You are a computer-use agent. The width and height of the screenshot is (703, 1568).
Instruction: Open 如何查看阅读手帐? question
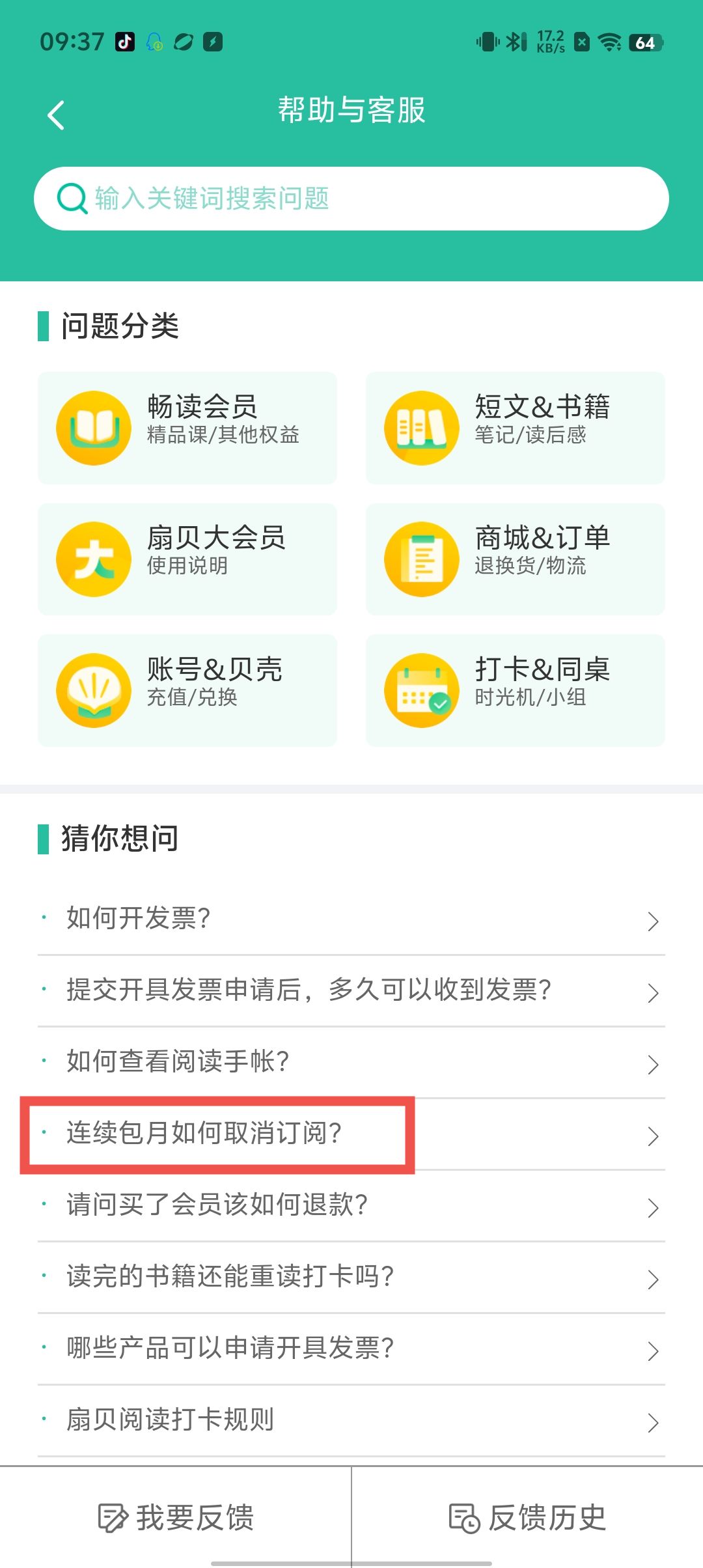coord(351,1062)
